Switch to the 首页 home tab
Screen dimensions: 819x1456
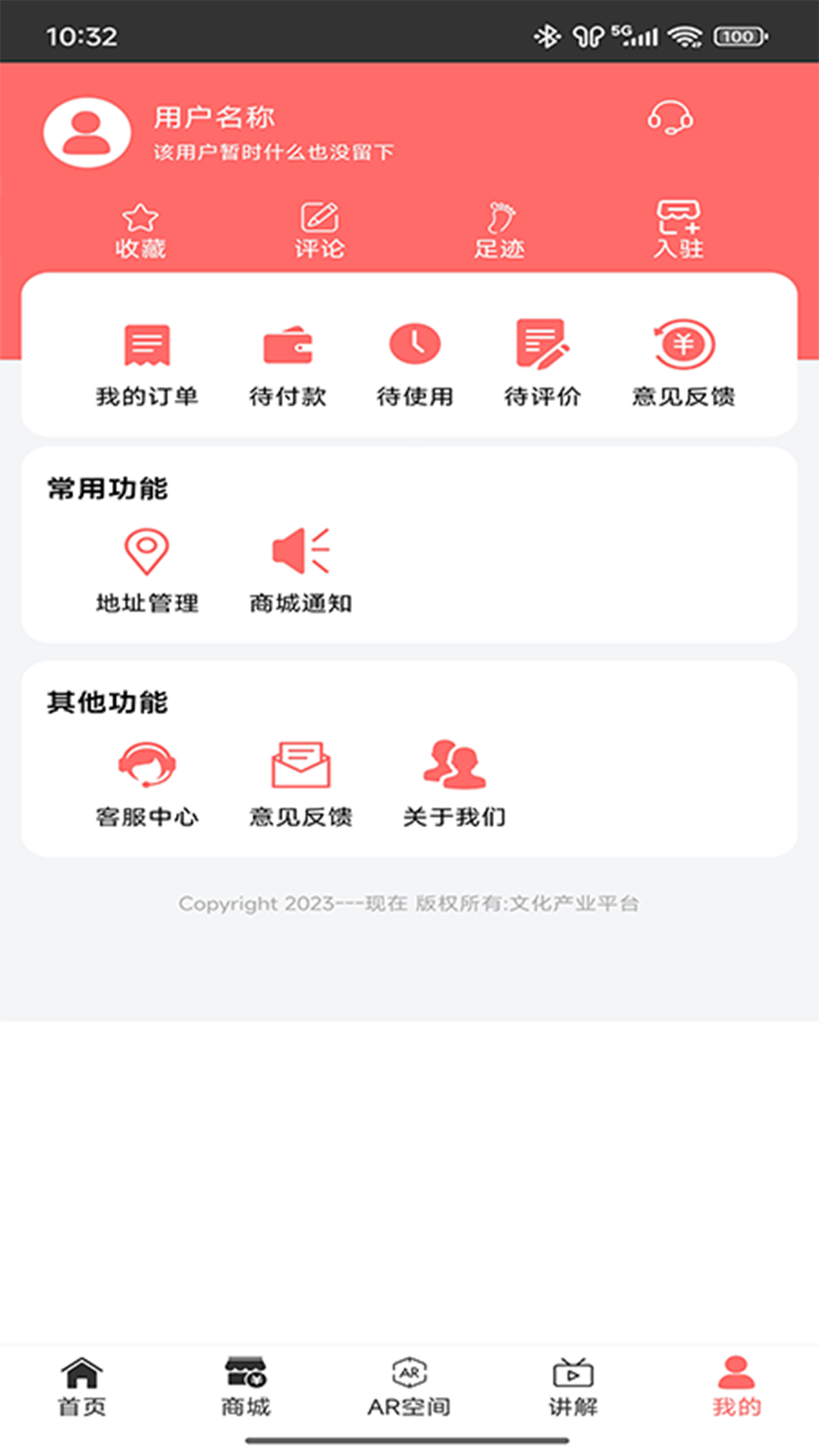[x=82, y=1388]
